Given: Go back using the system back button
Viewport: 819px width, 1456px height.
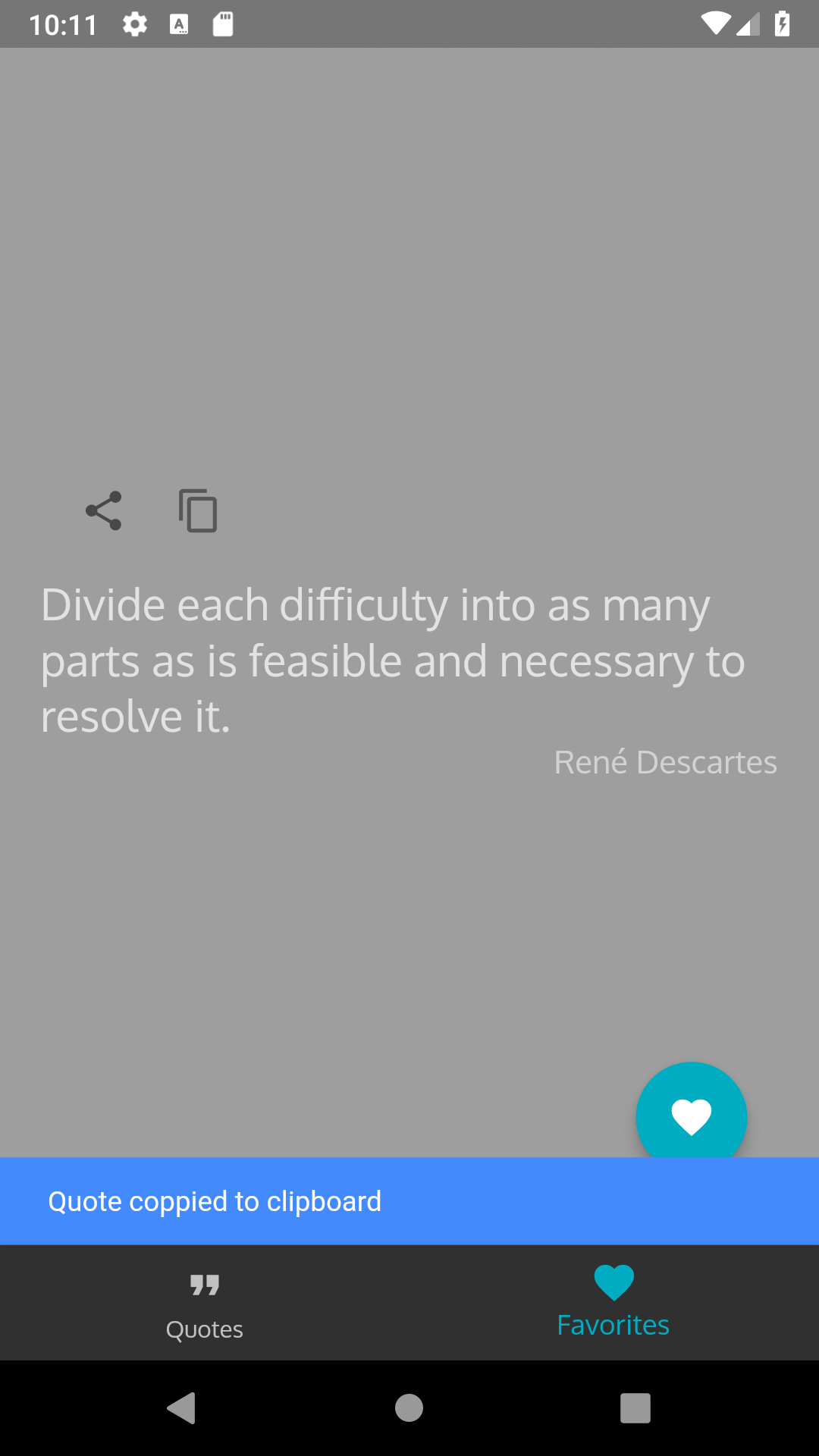Looking at the screenshot, I should click(182, 1408).
